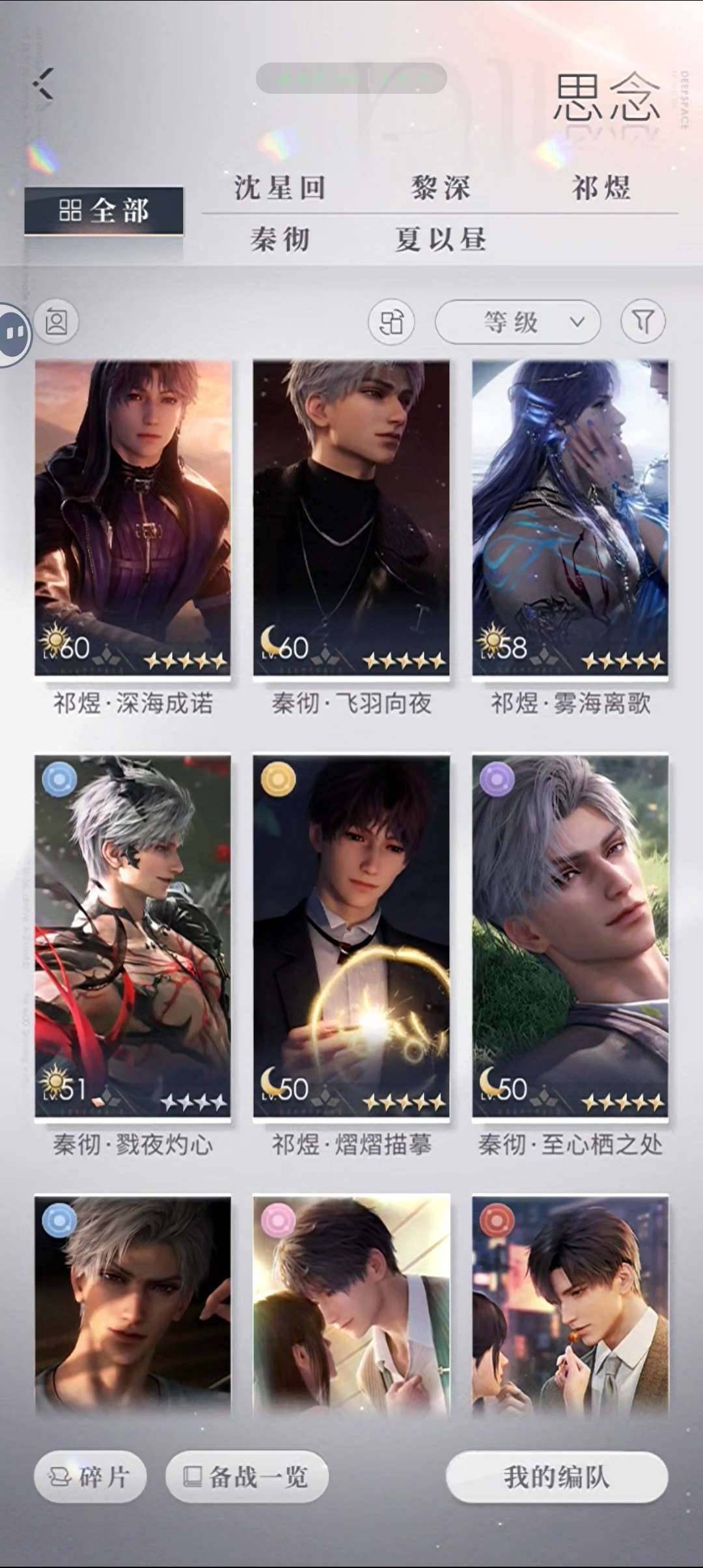Image resolution: width=703 pixels, height=1568 pixels.
Task: Select the 全部 tab
Action: (x=104, y=211)
